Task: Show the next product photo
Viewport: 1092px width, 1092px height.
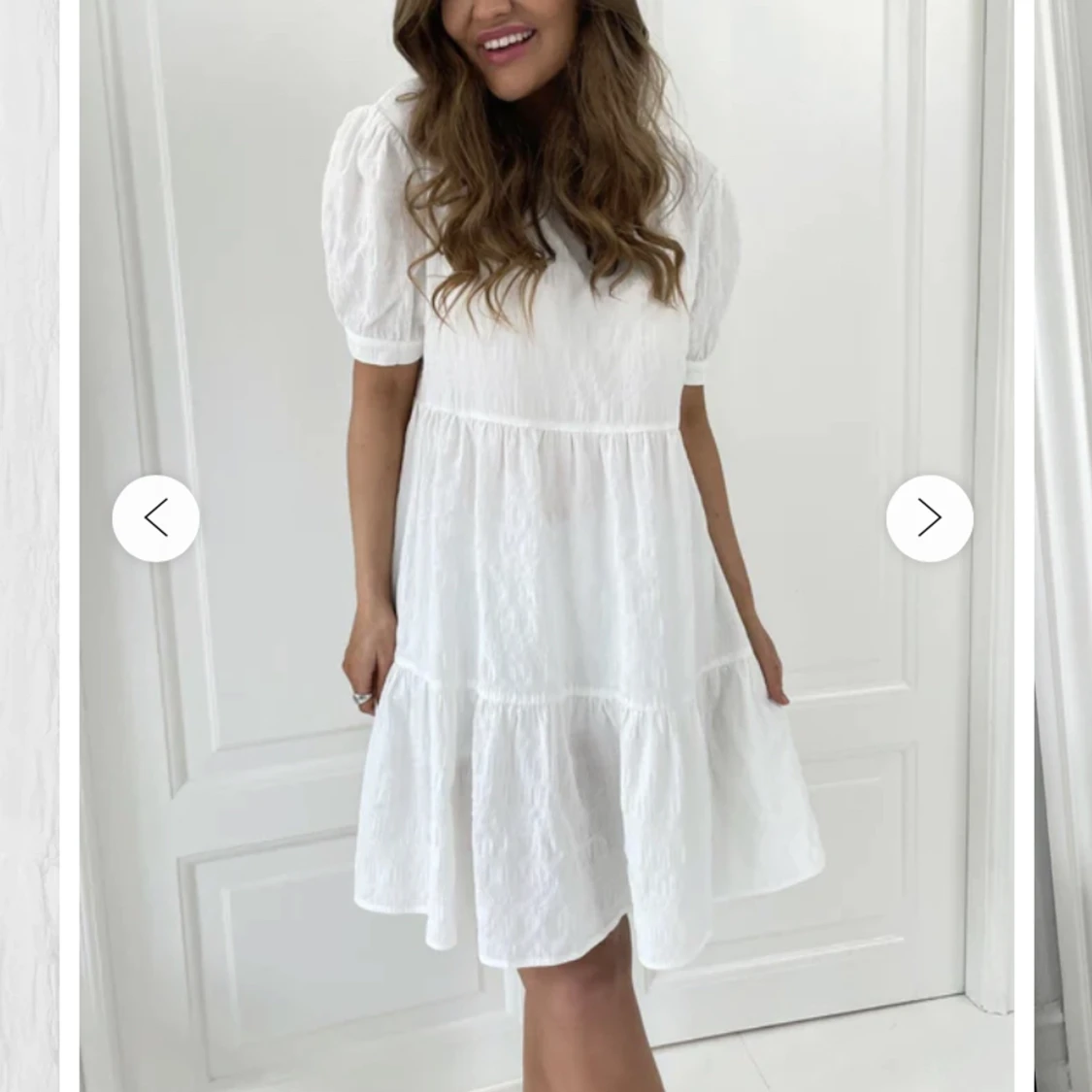Action: coord(929,518)
